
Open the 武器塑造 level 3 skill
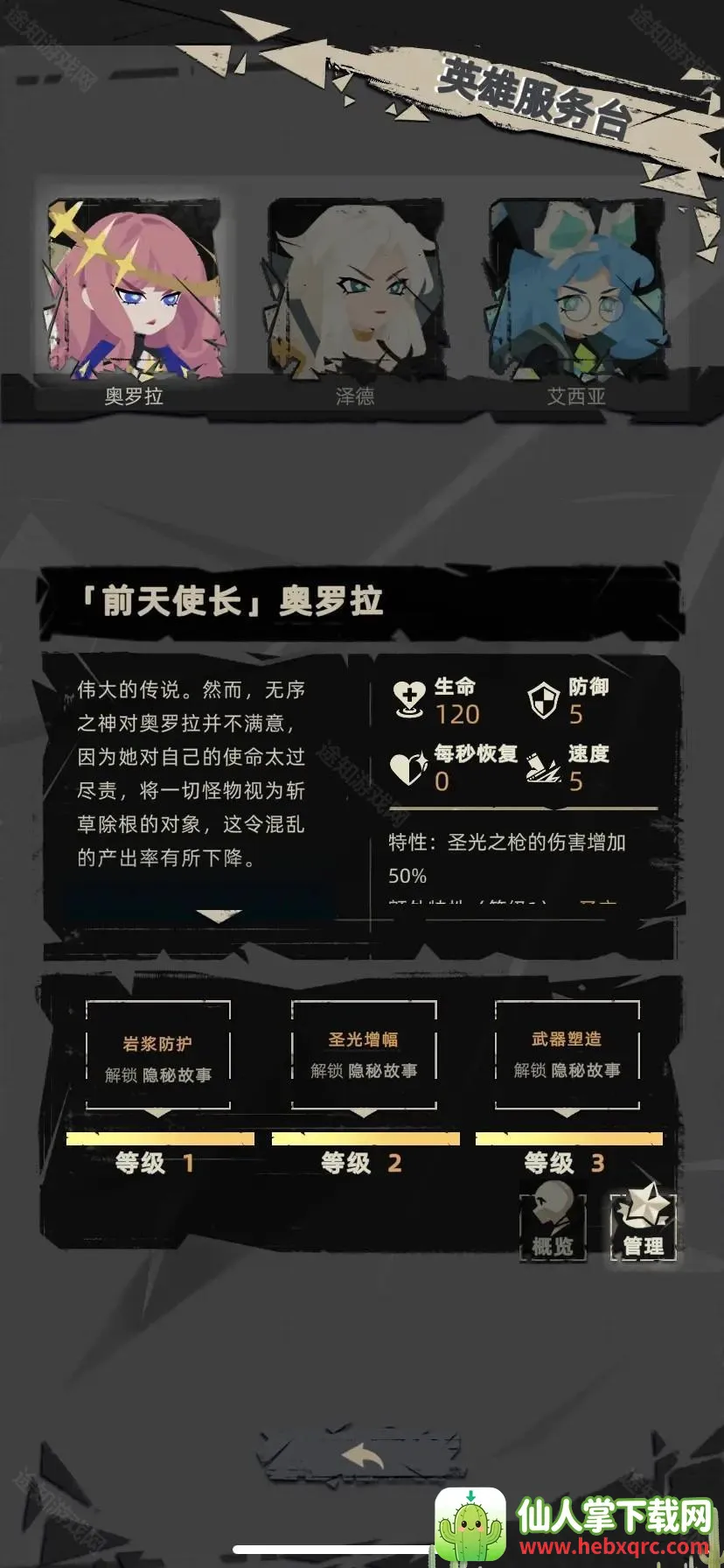click(567, 1054)
